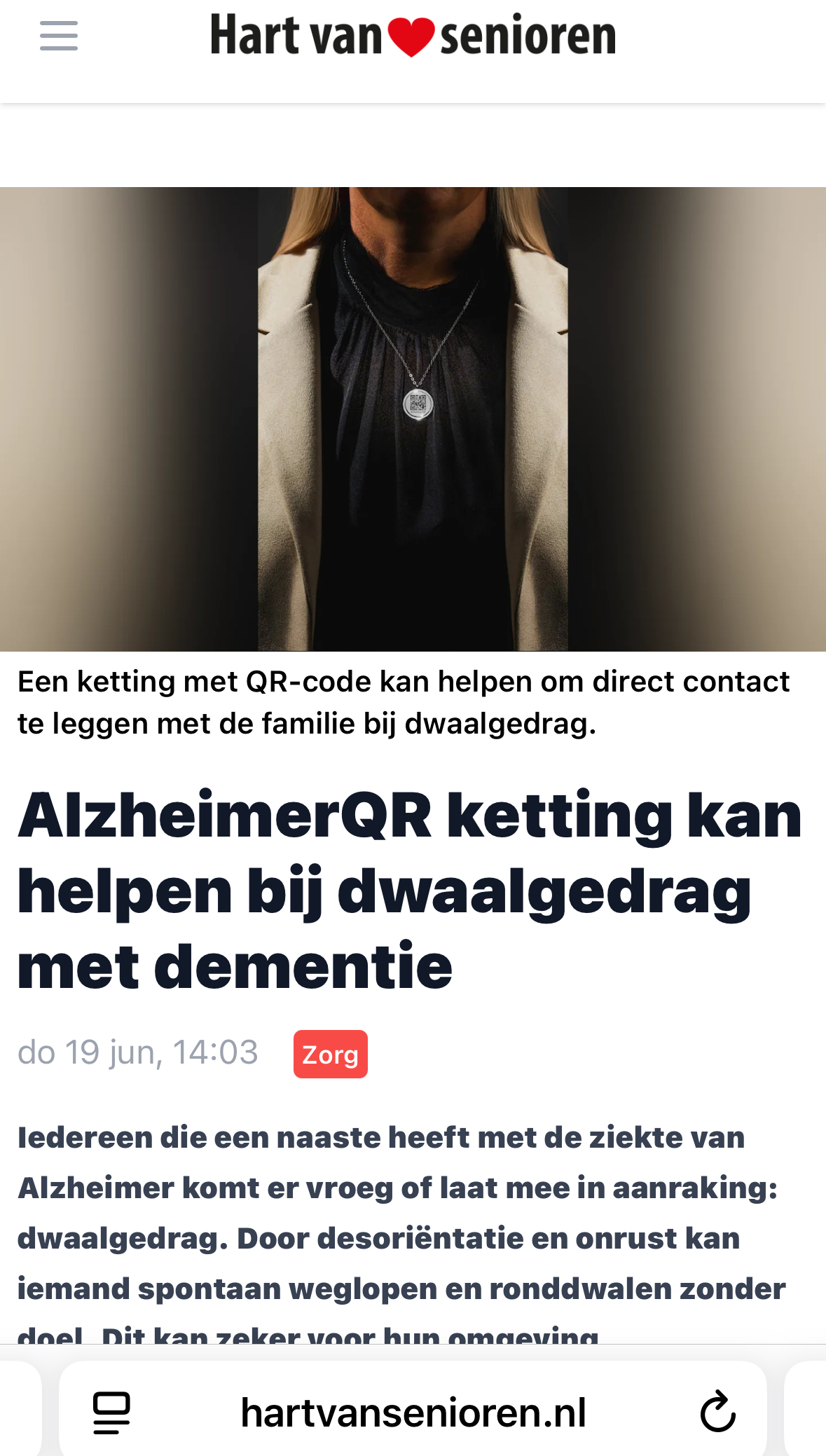Tap the menu icon to show site sections
This screenshot has width=826, height=1456.
coord(59,36)
